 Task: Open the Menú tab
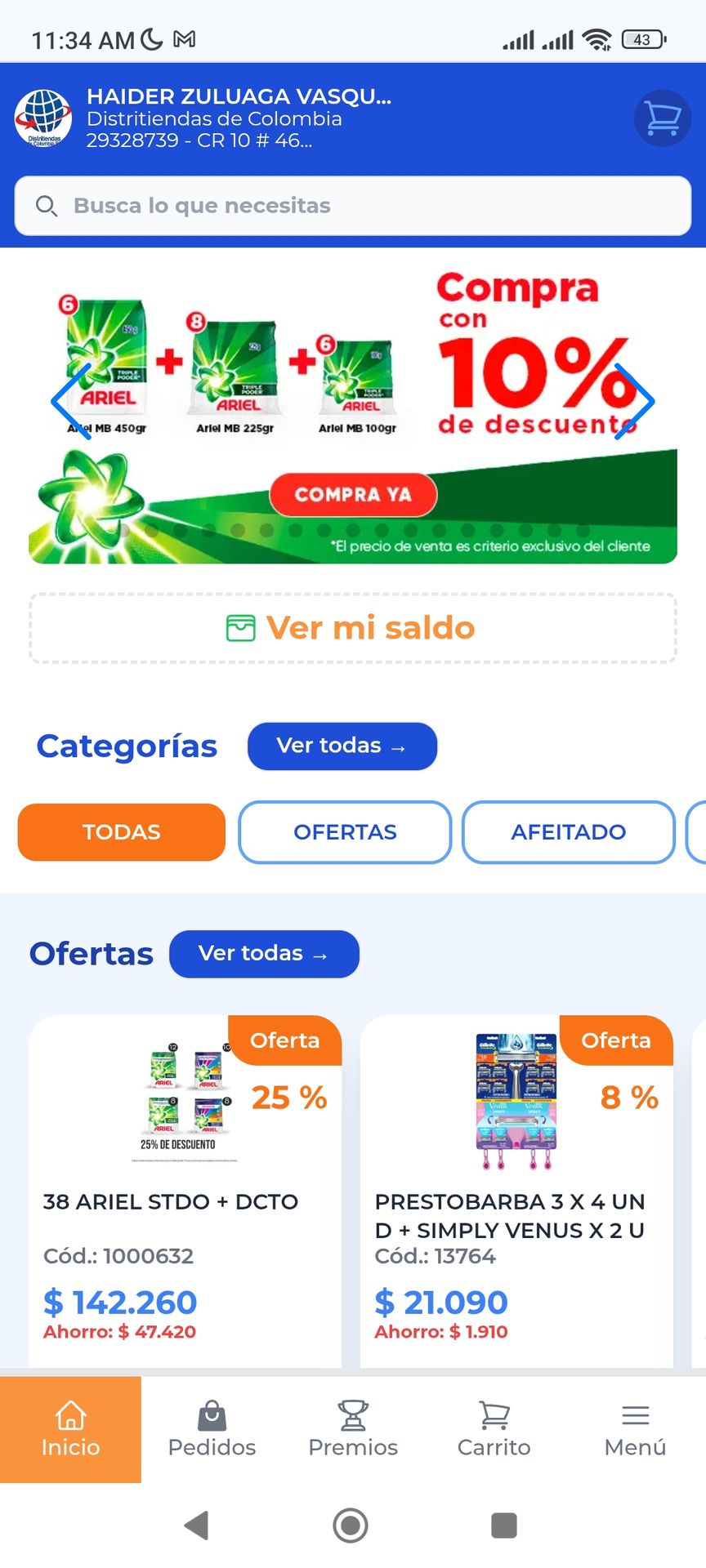635,1429
